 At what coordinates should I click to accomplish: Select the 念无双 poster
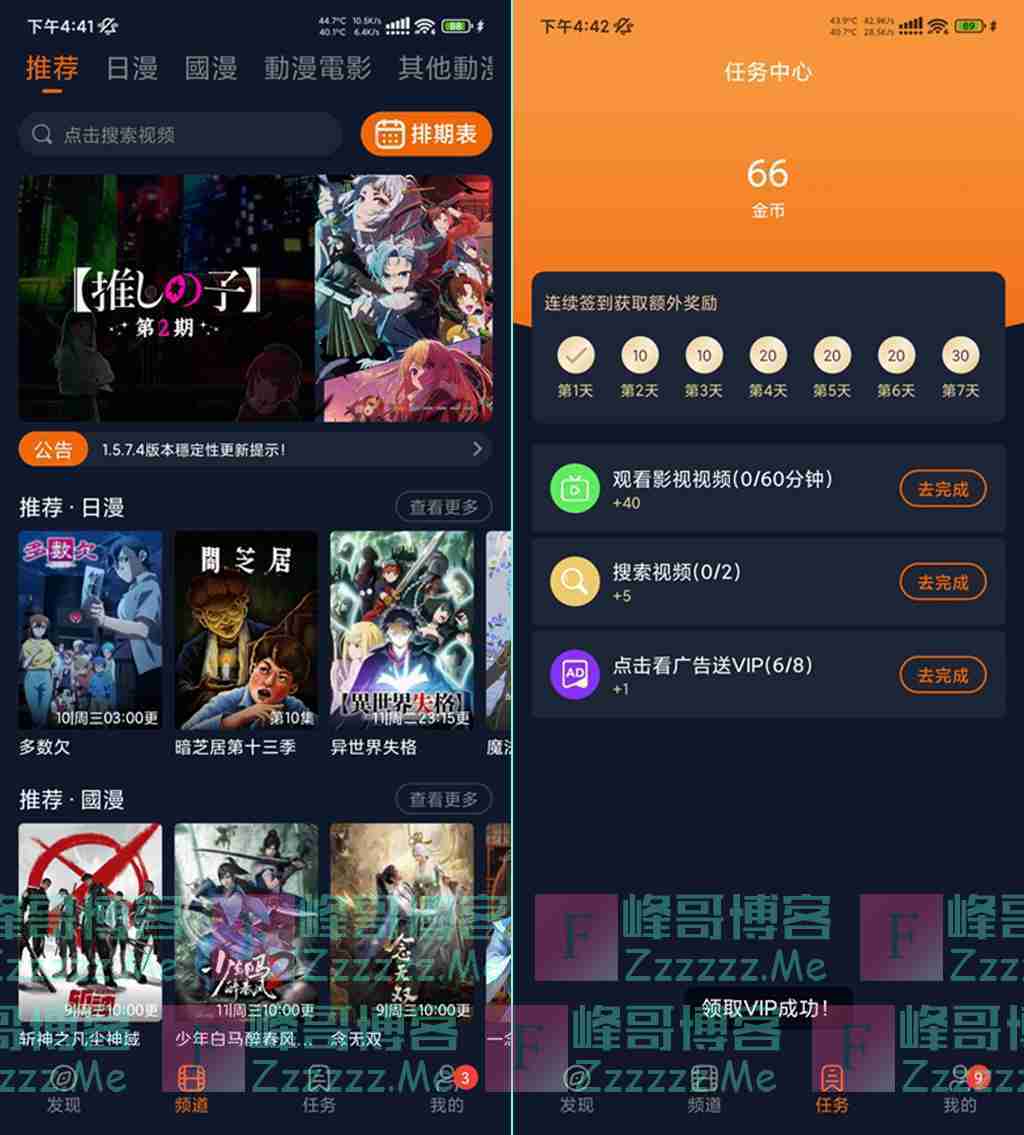click(x=402, y=922)
